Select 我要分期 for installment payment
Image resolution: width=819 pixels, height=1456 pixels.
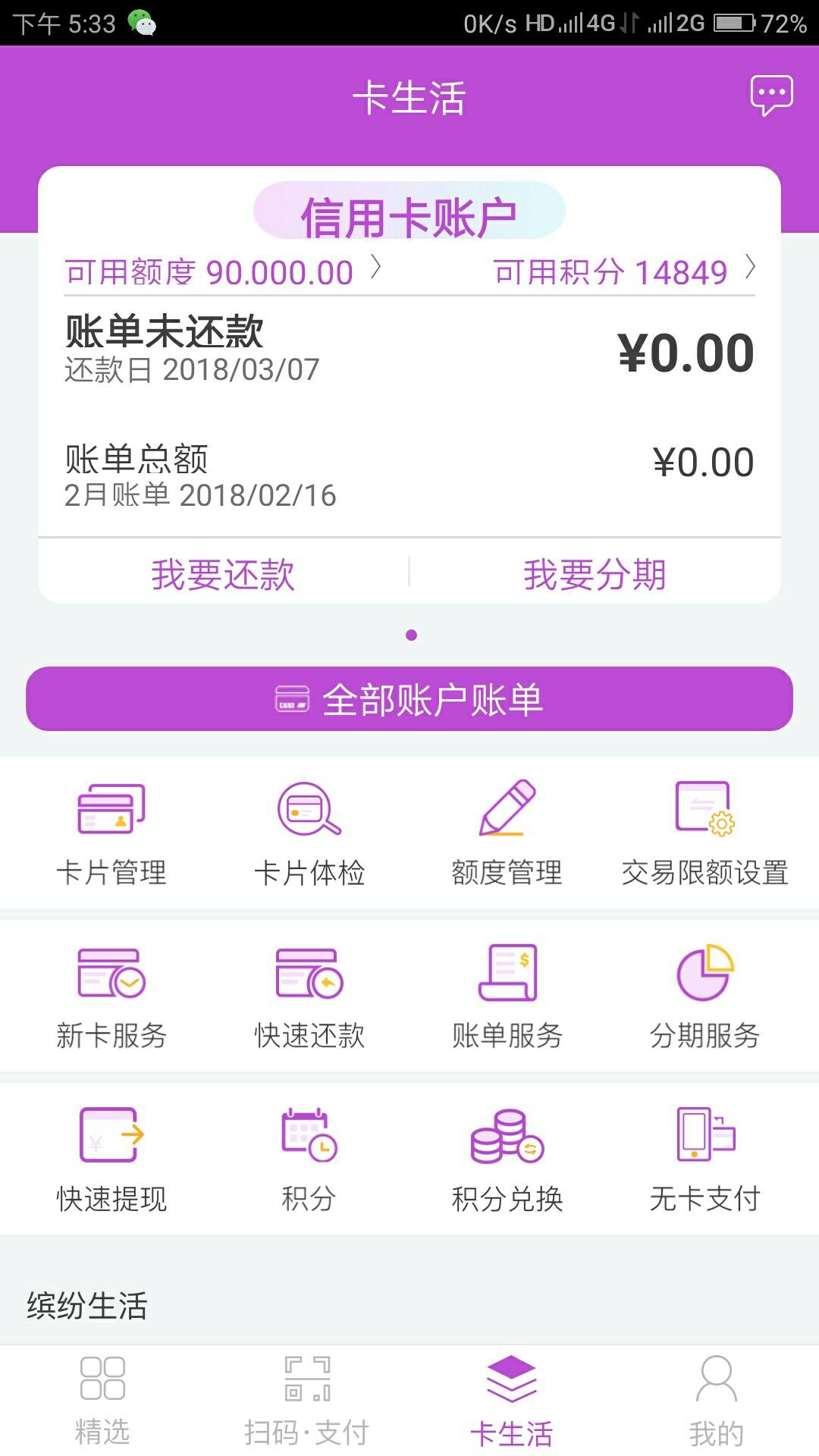click(x=595, y=574)
